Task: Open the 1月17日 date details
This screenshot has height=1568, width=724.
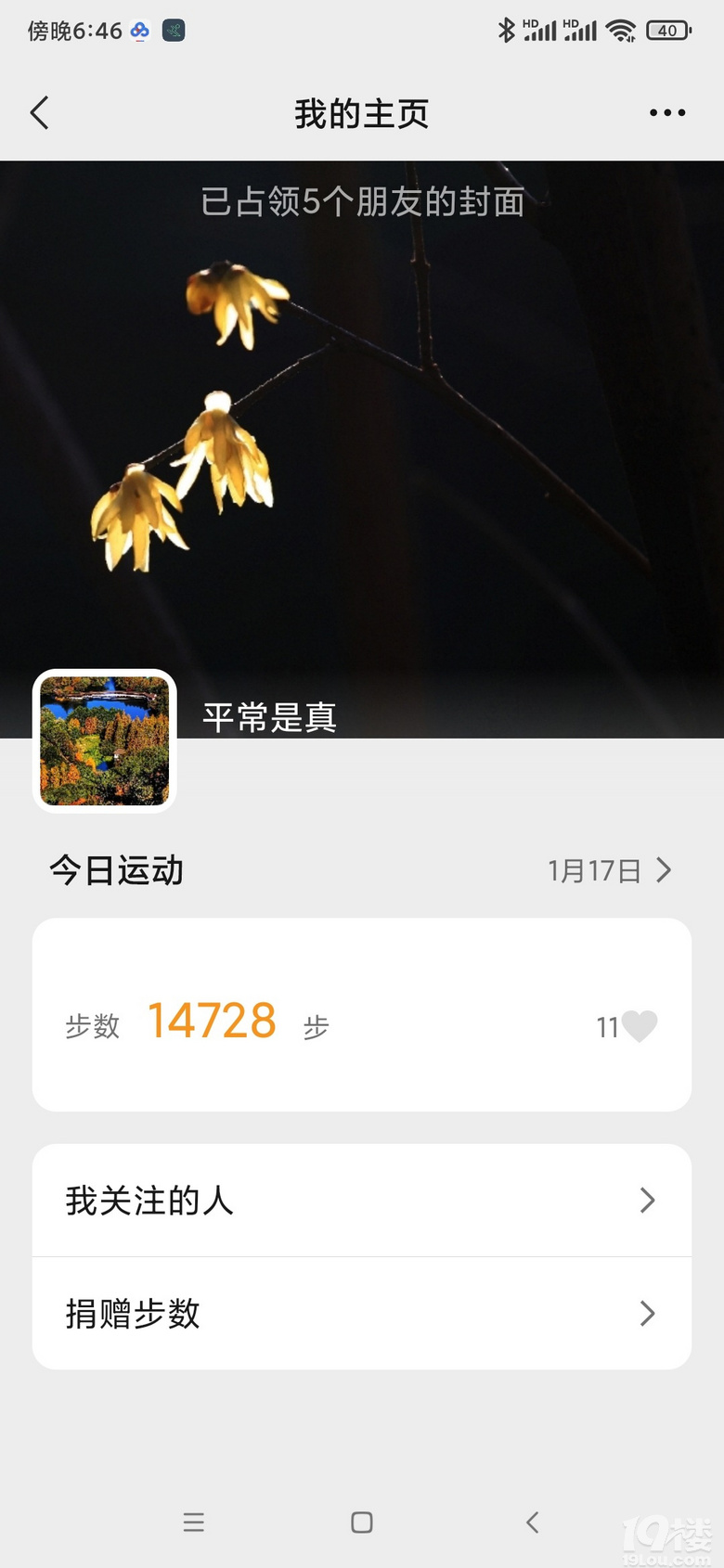Action: coord(609,870)
